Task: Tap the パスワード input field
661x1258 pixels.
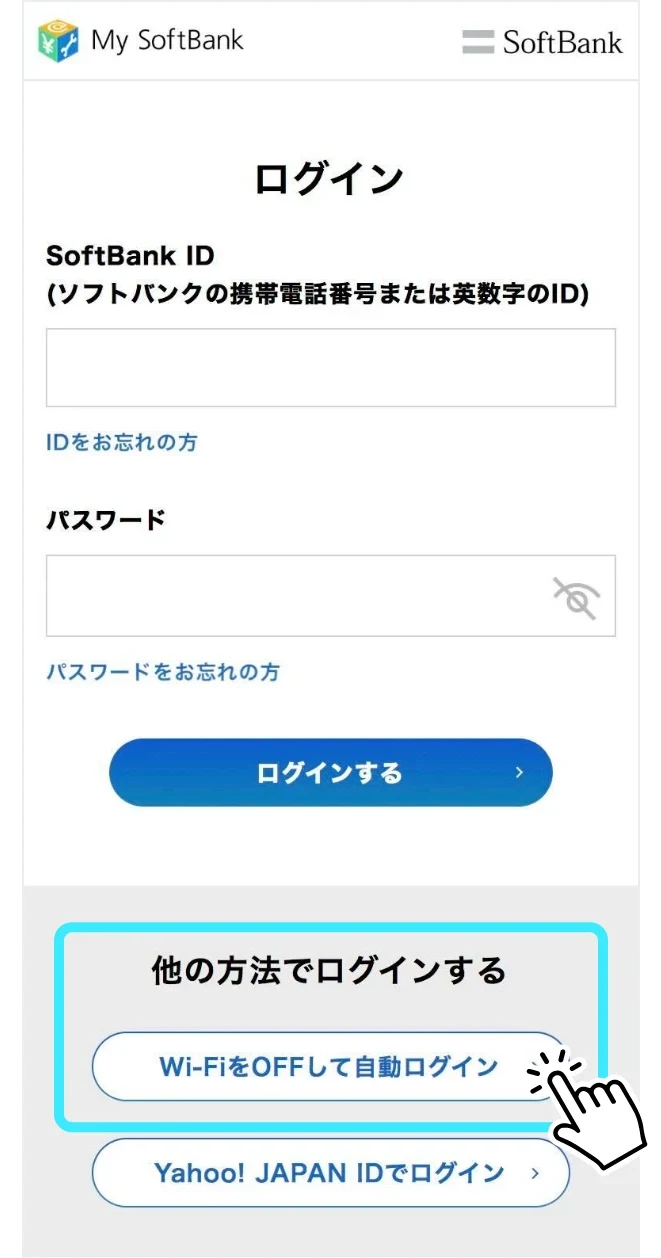Action: (295, 596)
